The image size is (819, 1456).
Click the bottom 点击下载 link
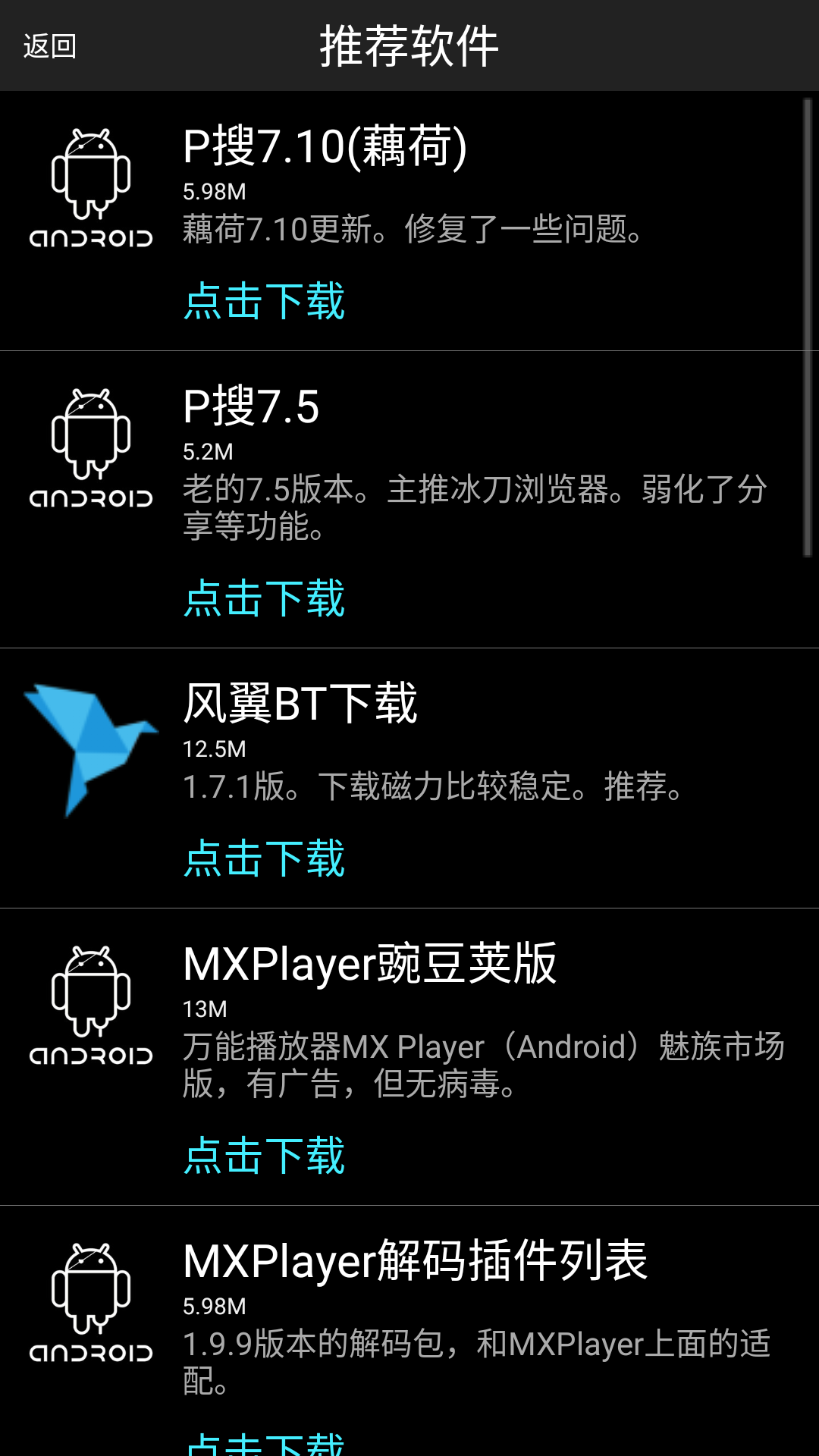(x=264, y=1445)
